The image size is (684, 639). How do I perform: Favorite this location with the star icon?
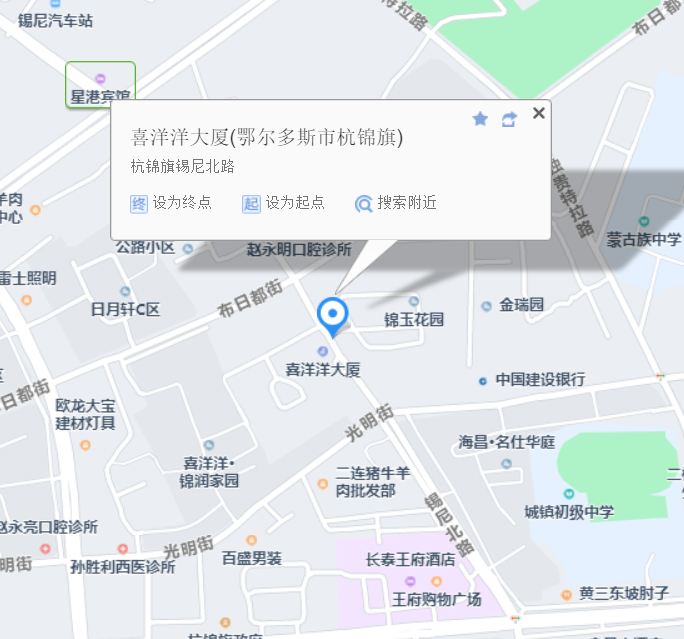[480, 119]
